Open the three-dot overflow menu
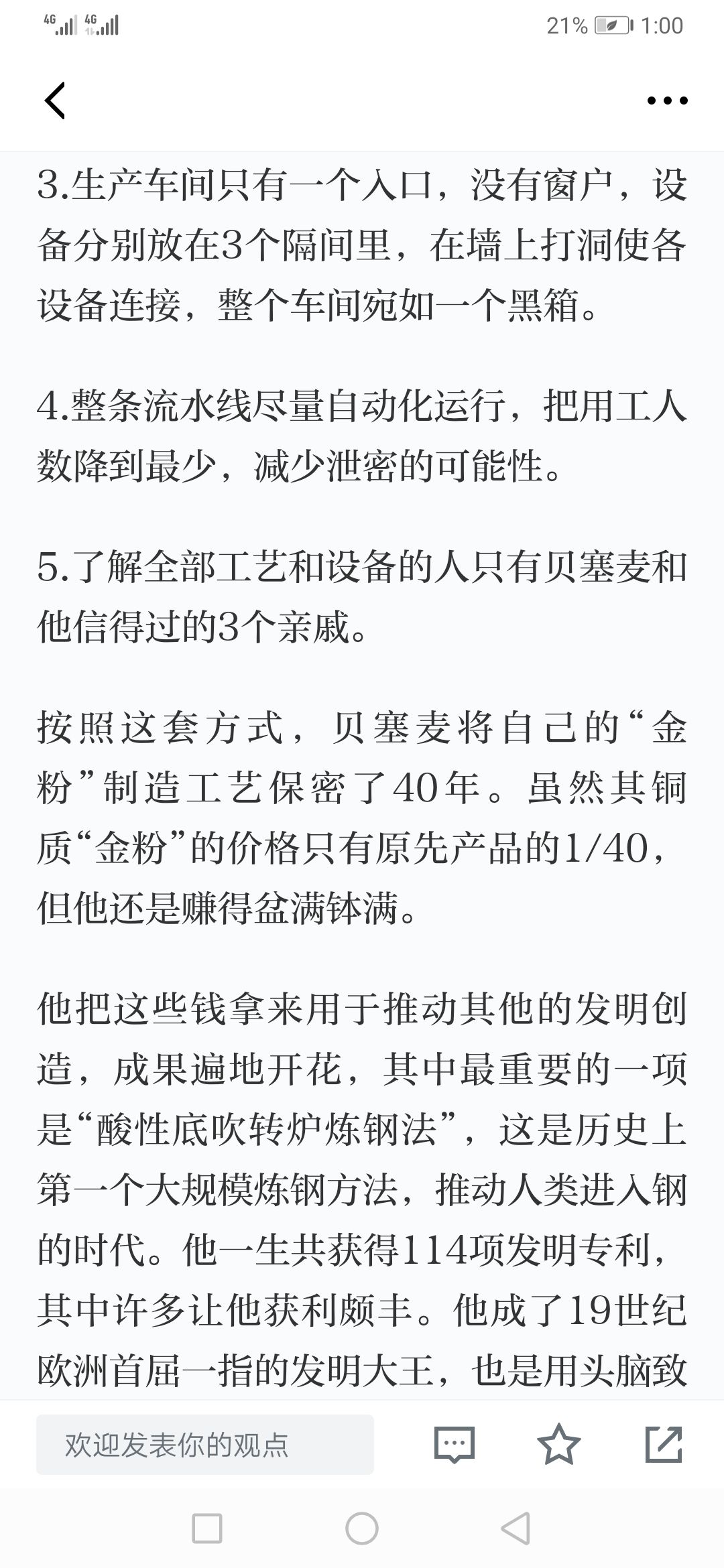The height and width of the screenshot is (1568, 724). (x=667, y=101)
